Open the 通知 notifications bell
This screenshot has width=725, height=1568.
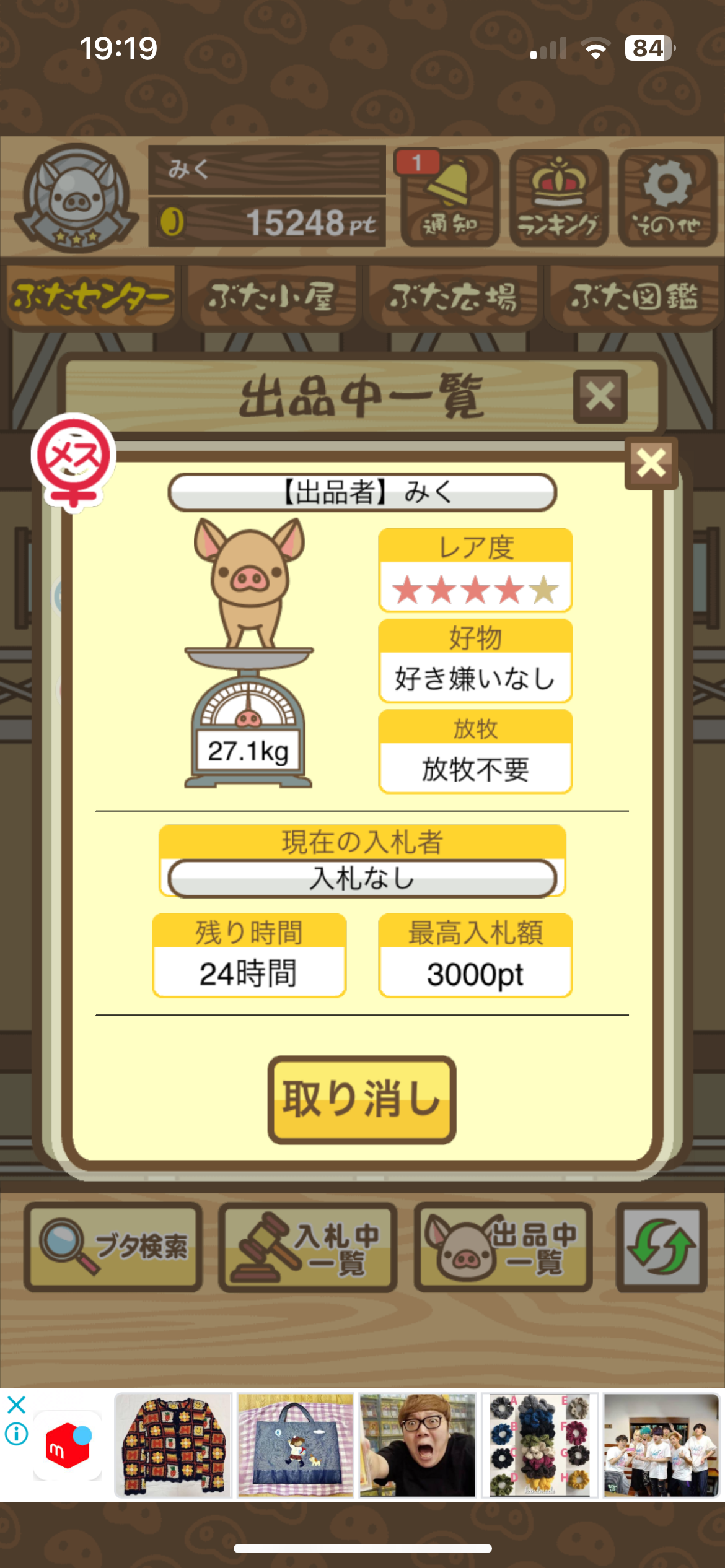coord(449,198)
